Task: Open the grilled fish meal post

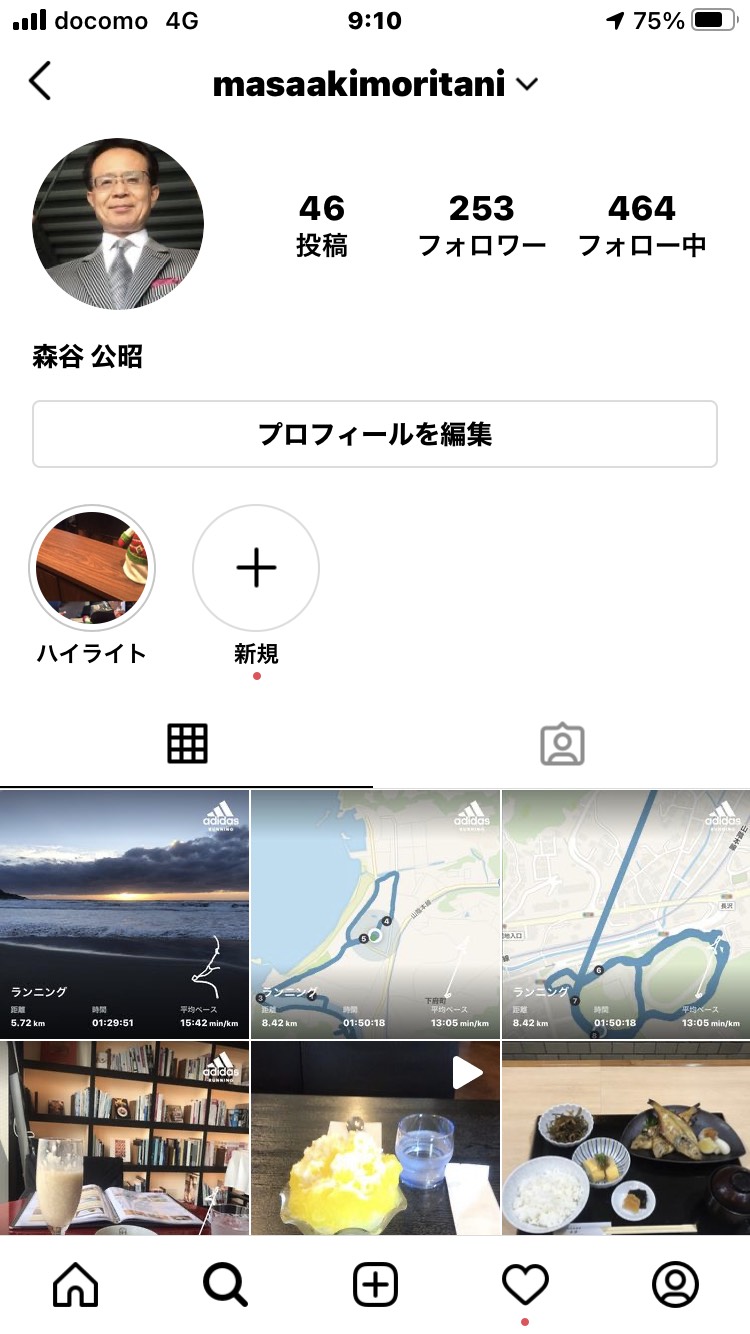Action: pyautogui.click(x=626, y=1138)
